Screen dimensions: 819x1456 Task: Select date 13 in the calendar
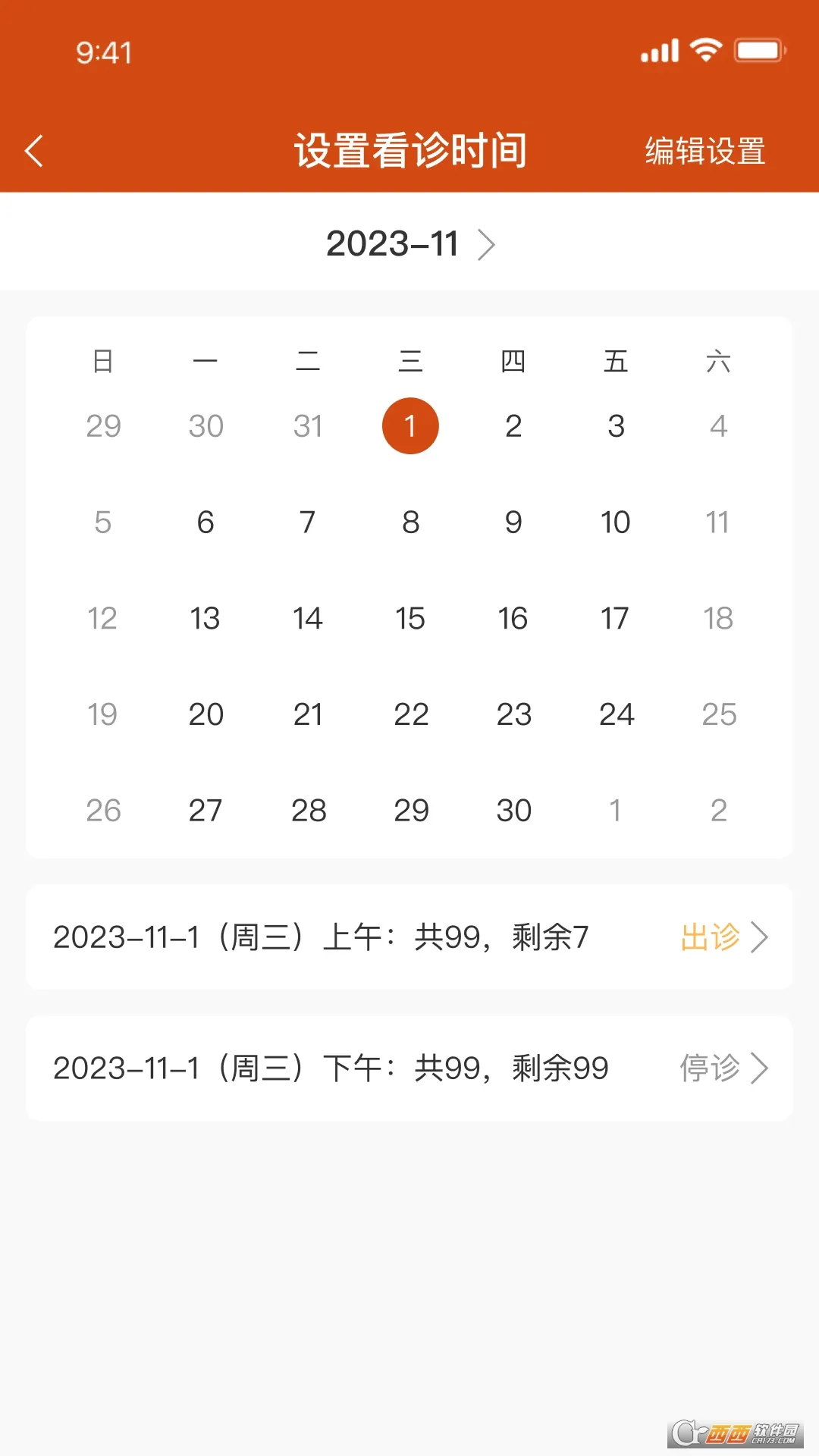point(206,619)
